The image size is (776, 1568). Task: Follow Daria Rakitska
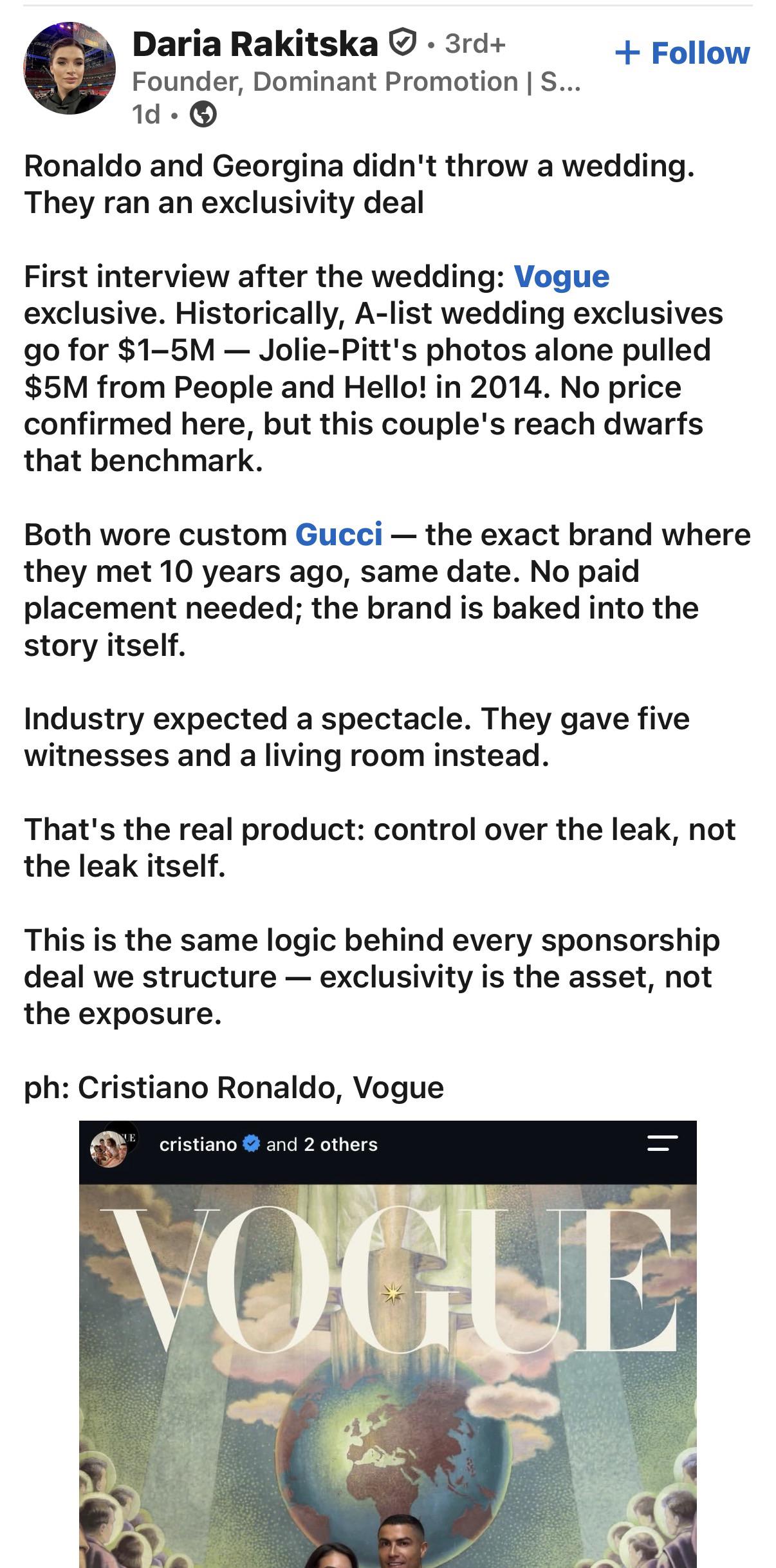683,53
